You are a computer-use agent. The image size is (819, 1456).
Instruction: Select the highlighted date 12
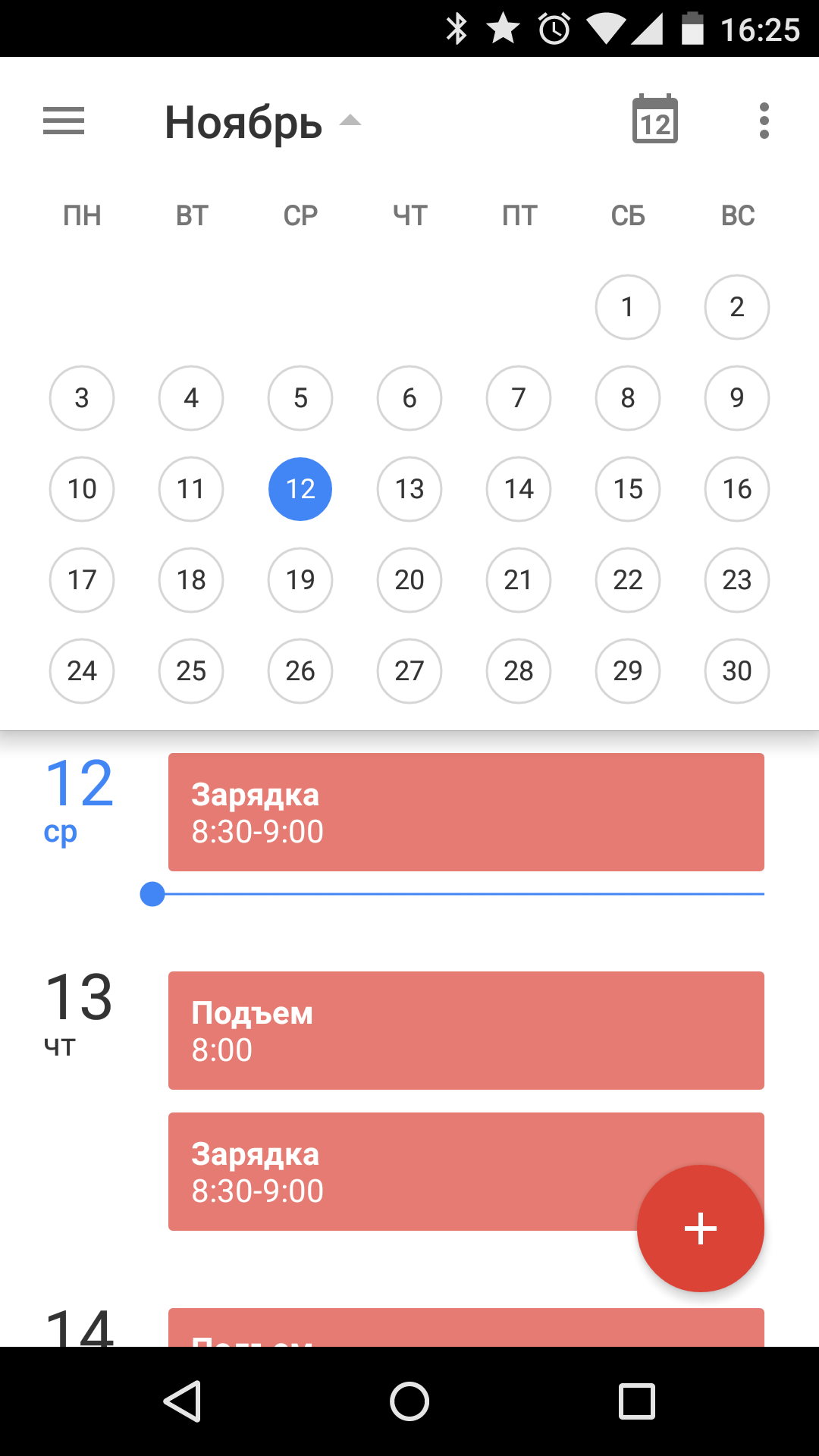pyautogui.click(x=300, y=489)
